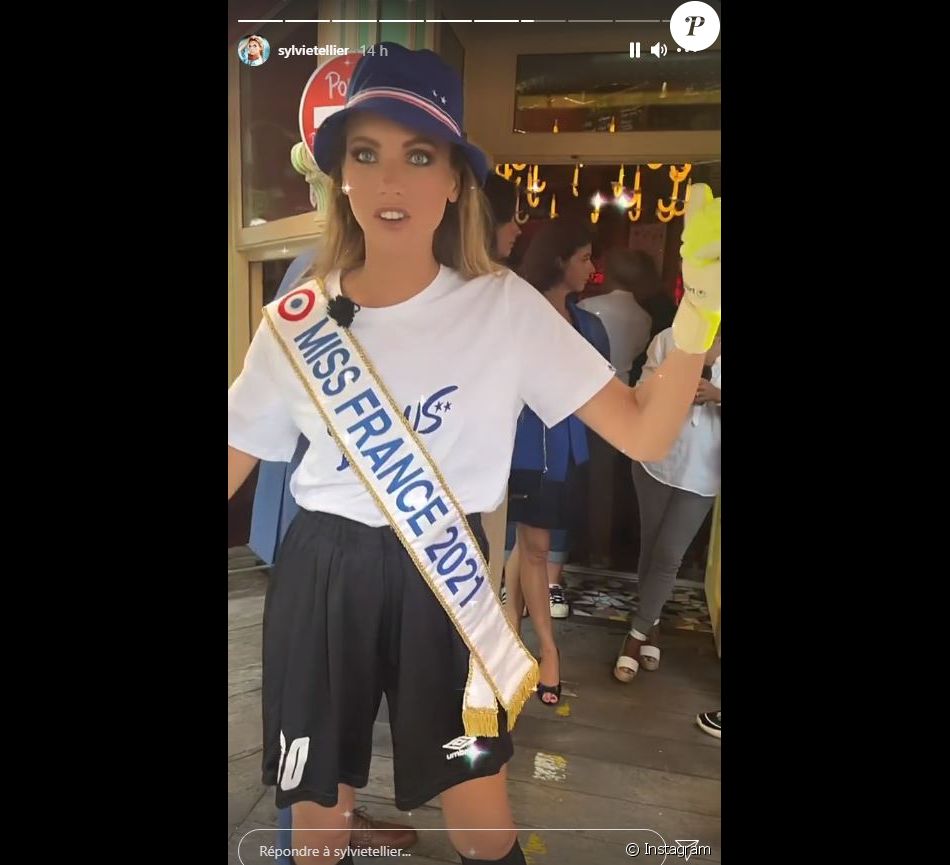Viewport: 950px width, 865px height.
Task: Open sylvietellier's profile picture
Action: [x=254, y=50]
